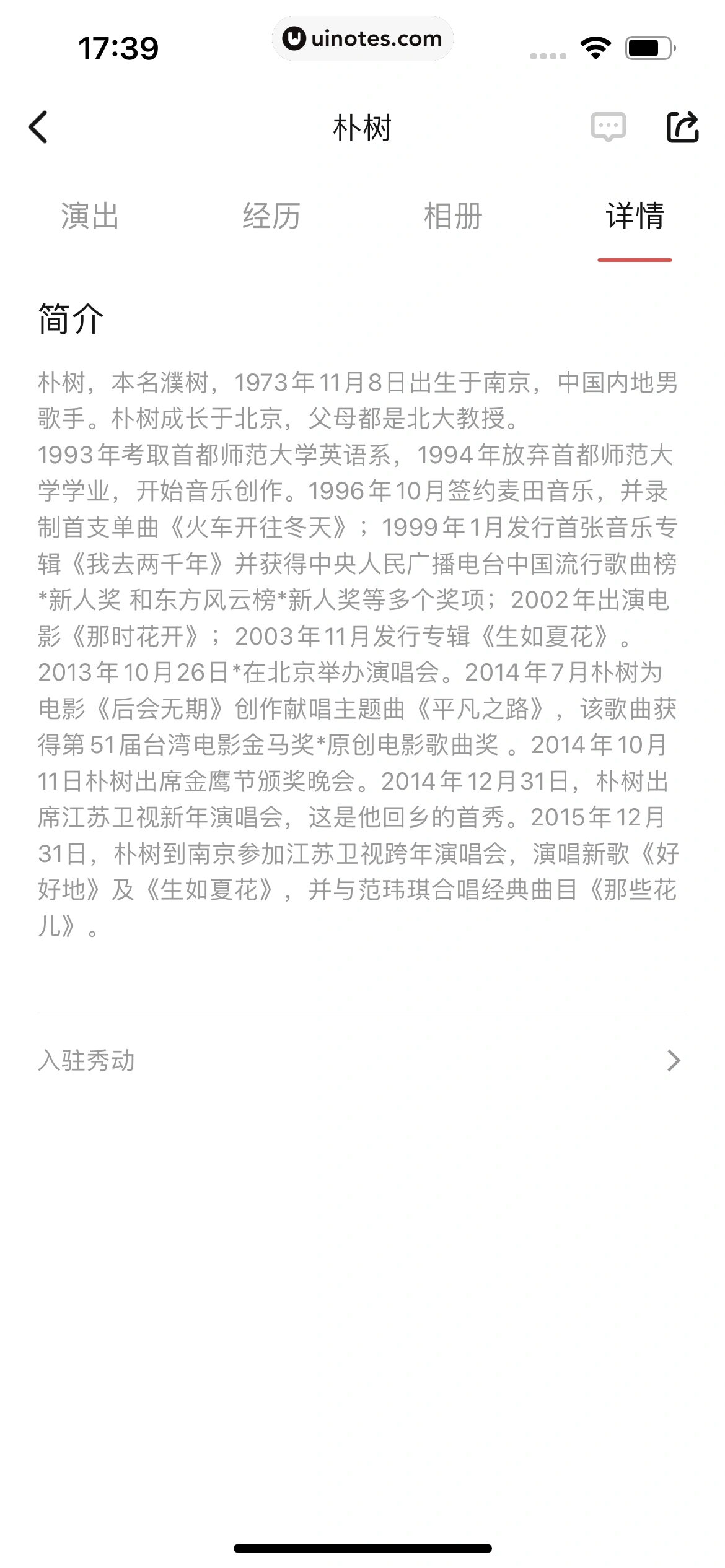Select the currently active 详情 tab
Viewport: 725px width, 1568px height.
pos(634,216)
